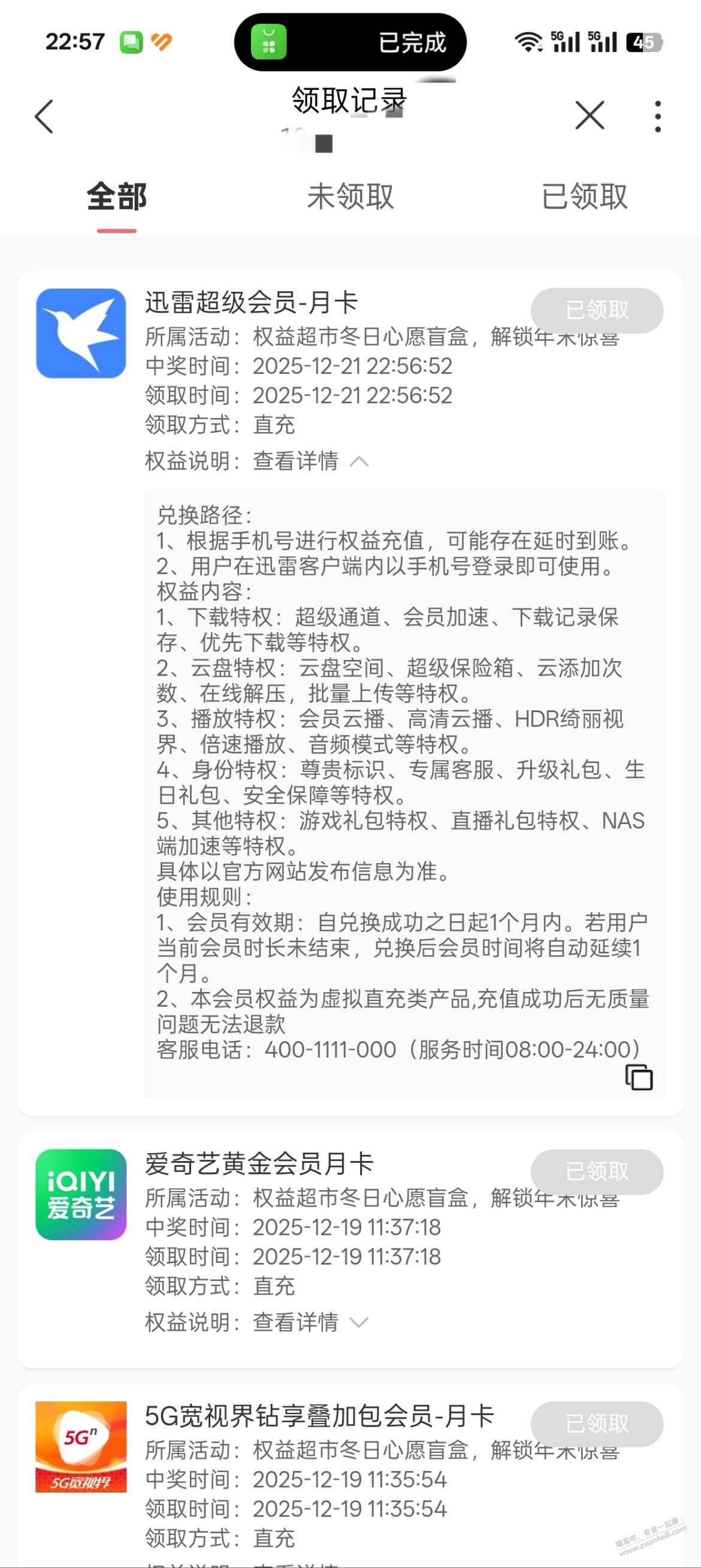
Task: Tap 已领取 button on 迅雷超级会员 card
Action: 596,310
